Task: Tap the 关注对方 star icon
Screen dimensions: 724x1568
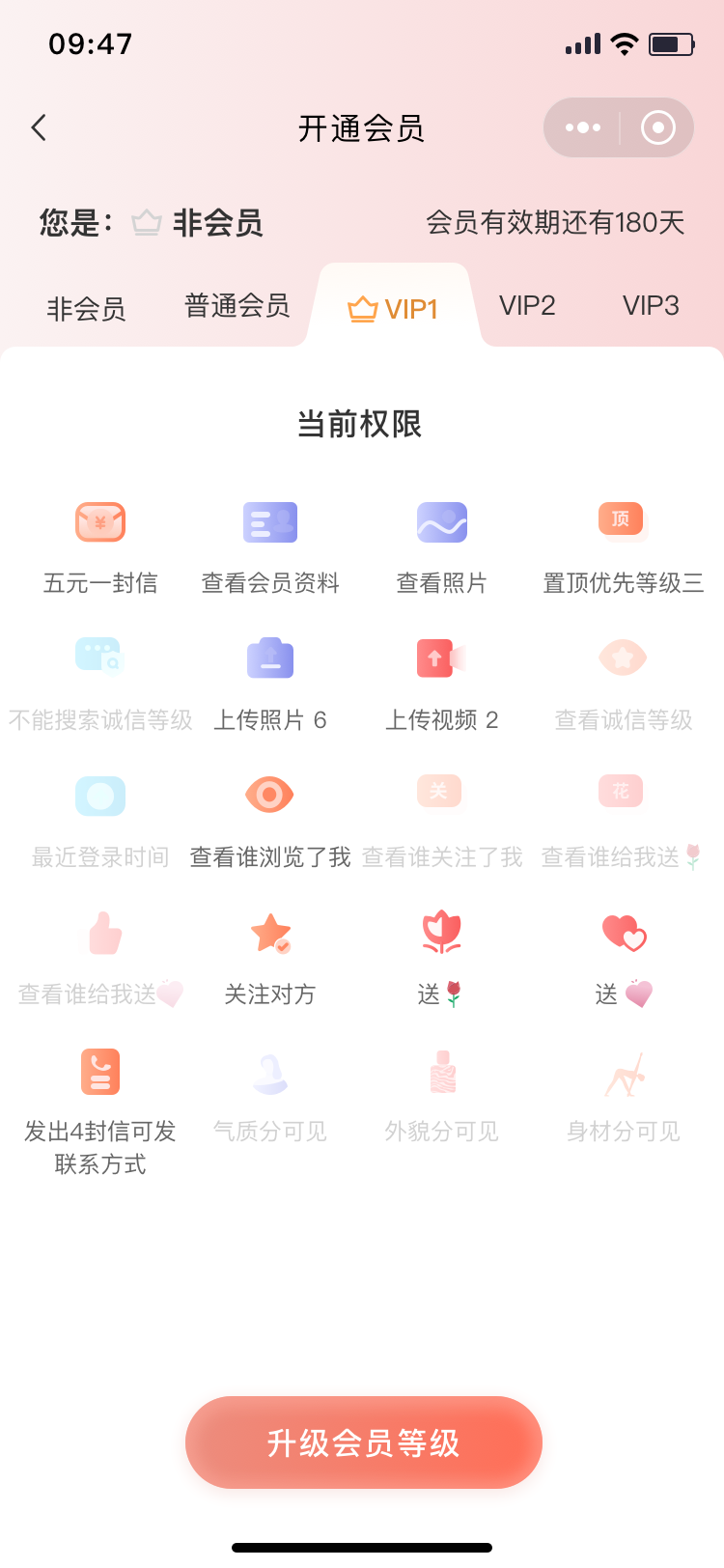Action: tap(270, 934)
